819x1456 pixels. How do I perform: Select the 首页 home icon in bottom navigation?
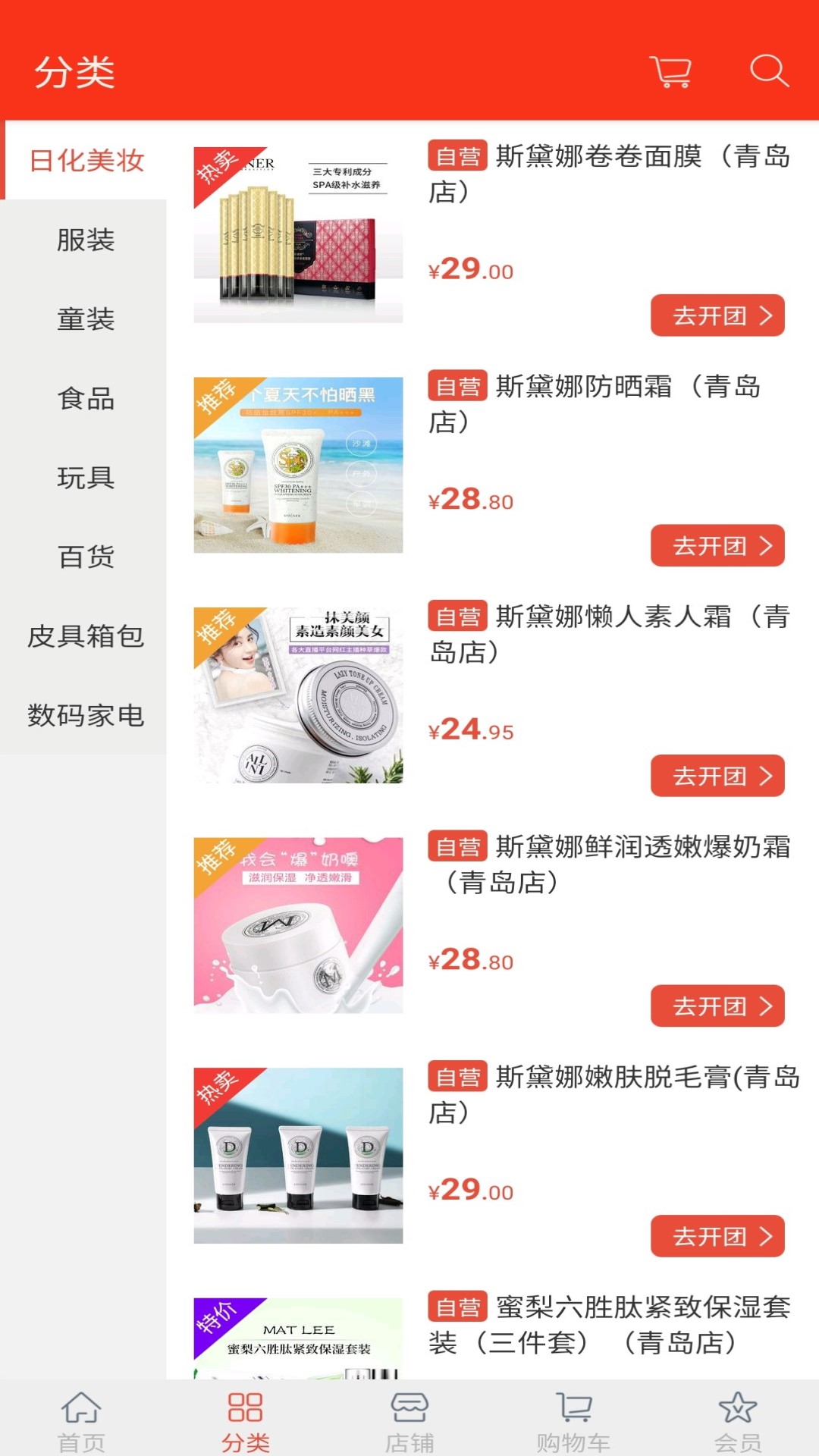(81, 1407)
